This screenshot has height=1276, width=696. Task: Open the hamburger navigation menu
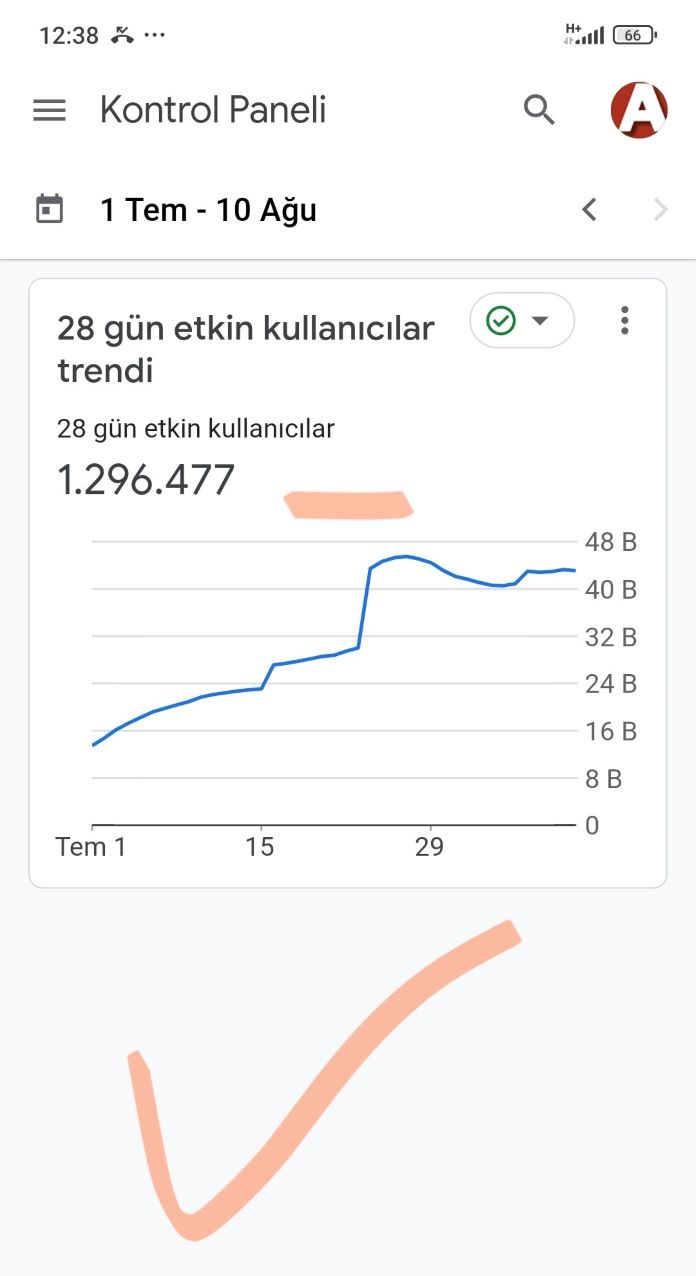(49, 110)
